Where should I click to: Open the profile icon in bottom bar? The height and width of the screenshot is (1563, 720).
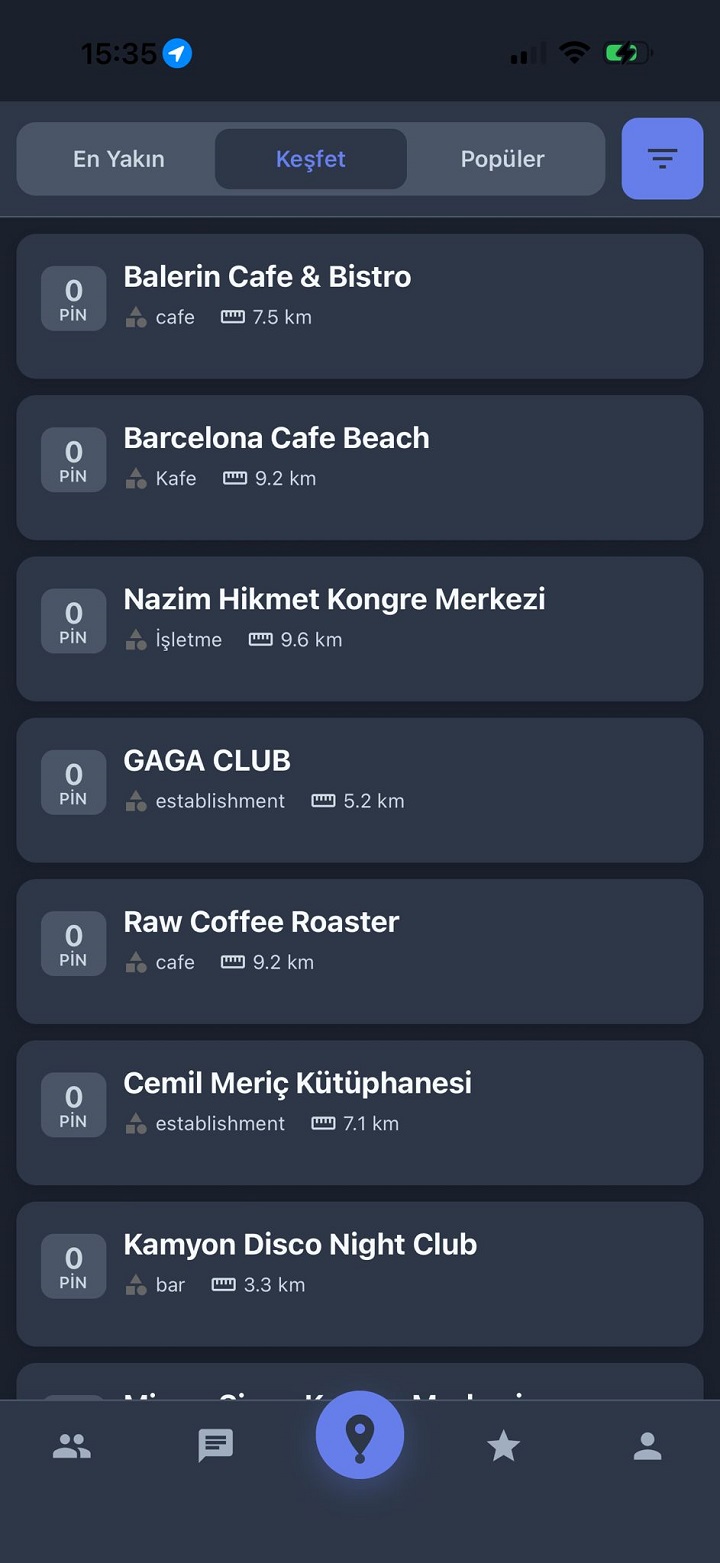[x=647, y=1444]
